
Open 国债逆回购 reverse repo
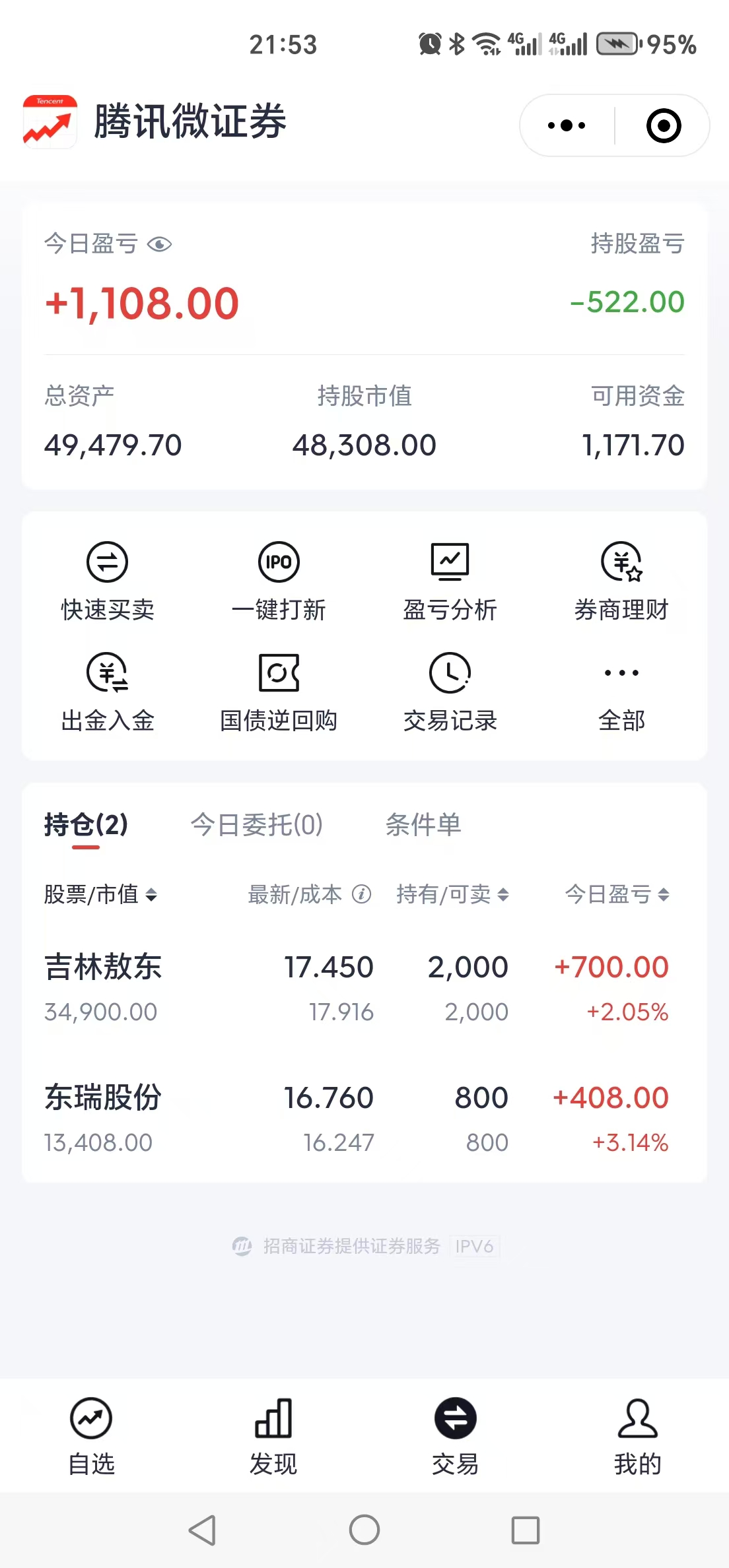[x=279, y=692]
